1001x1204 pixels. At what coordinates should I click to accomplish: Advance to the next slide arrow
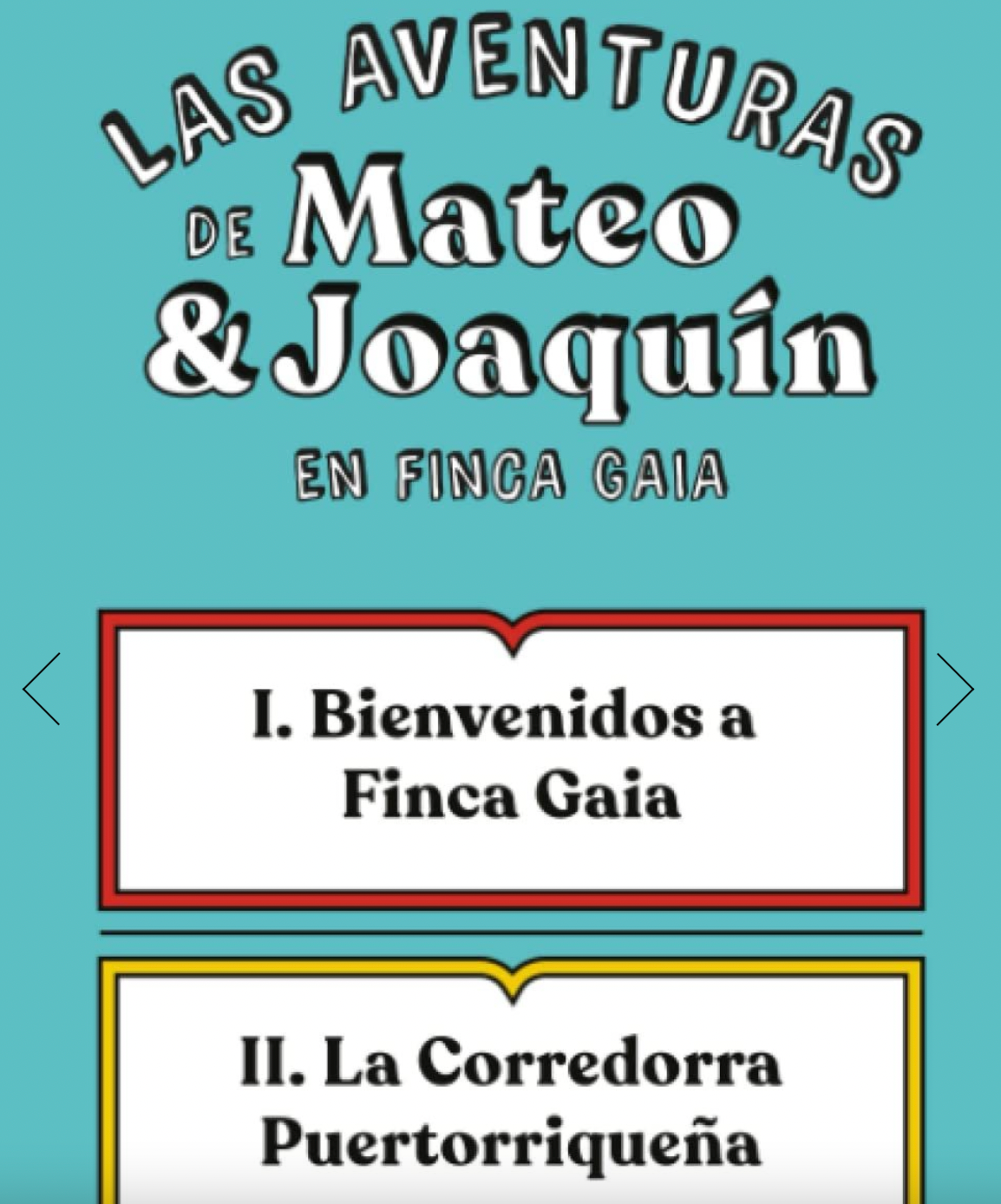click(x=955, y=690)
